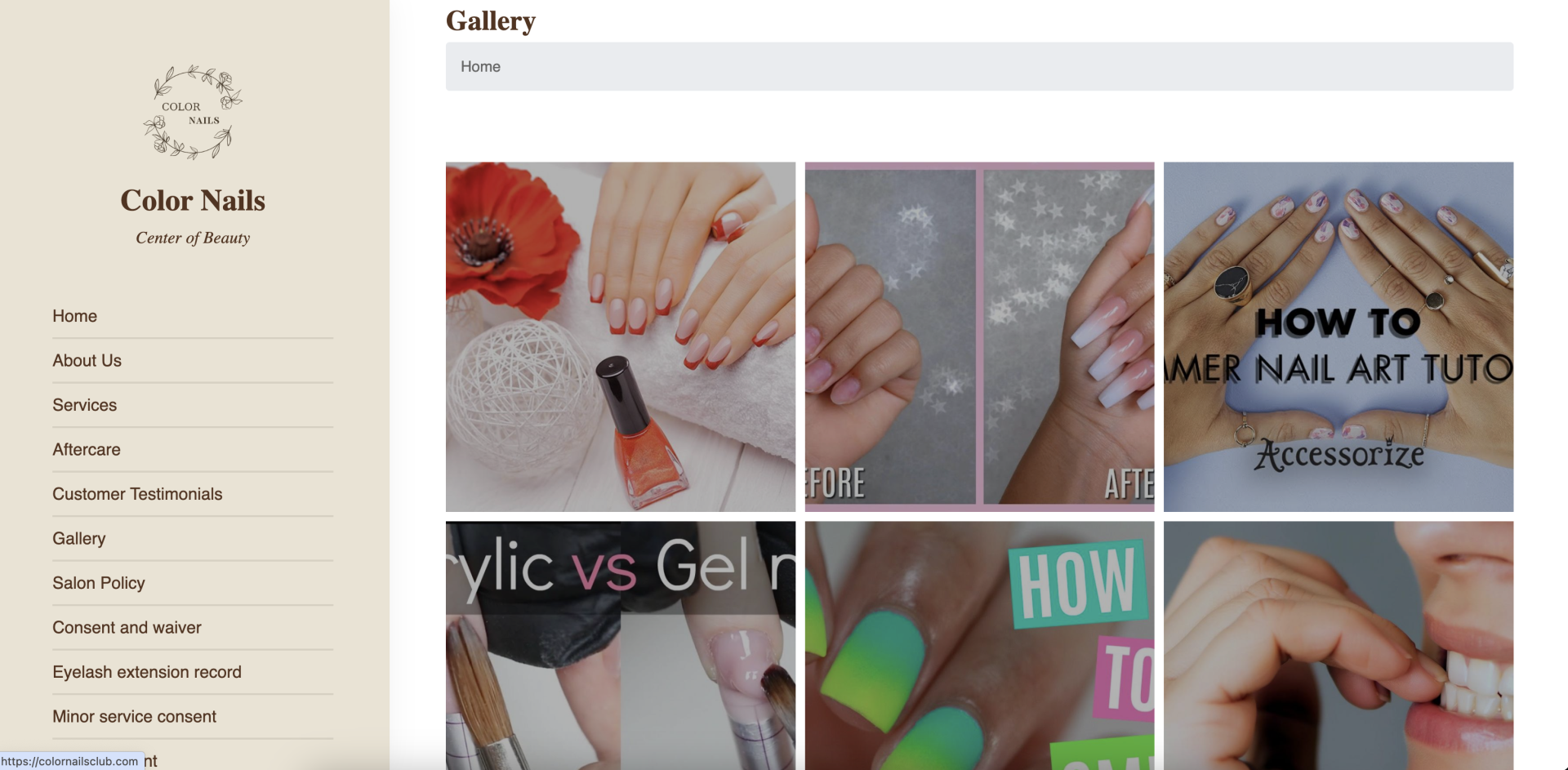Screen dimensions: 1568x770
Task: Go to the Home page in sidebar
Action: click(74, 316)
